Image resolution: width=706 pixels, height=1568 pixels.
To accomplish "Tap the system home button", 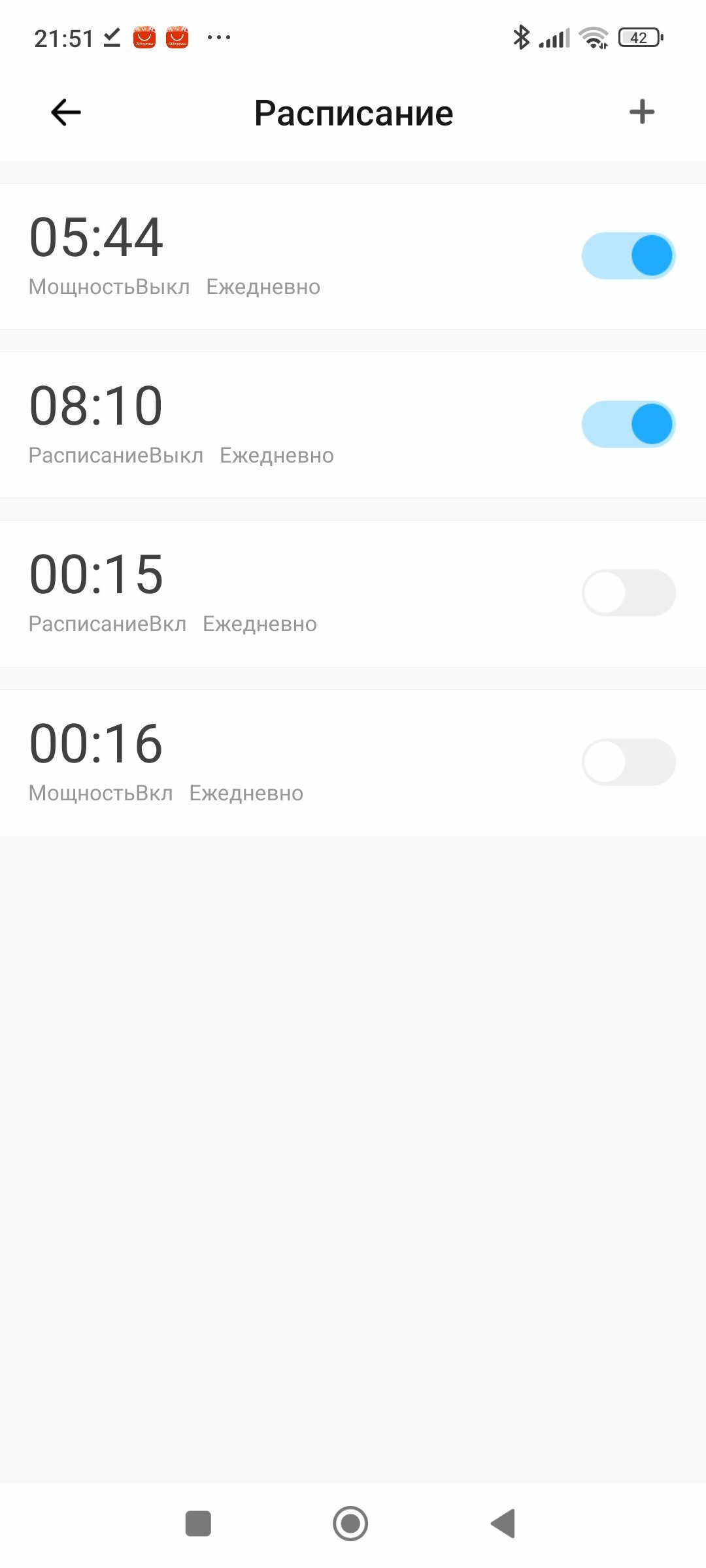I will 350,1524.
